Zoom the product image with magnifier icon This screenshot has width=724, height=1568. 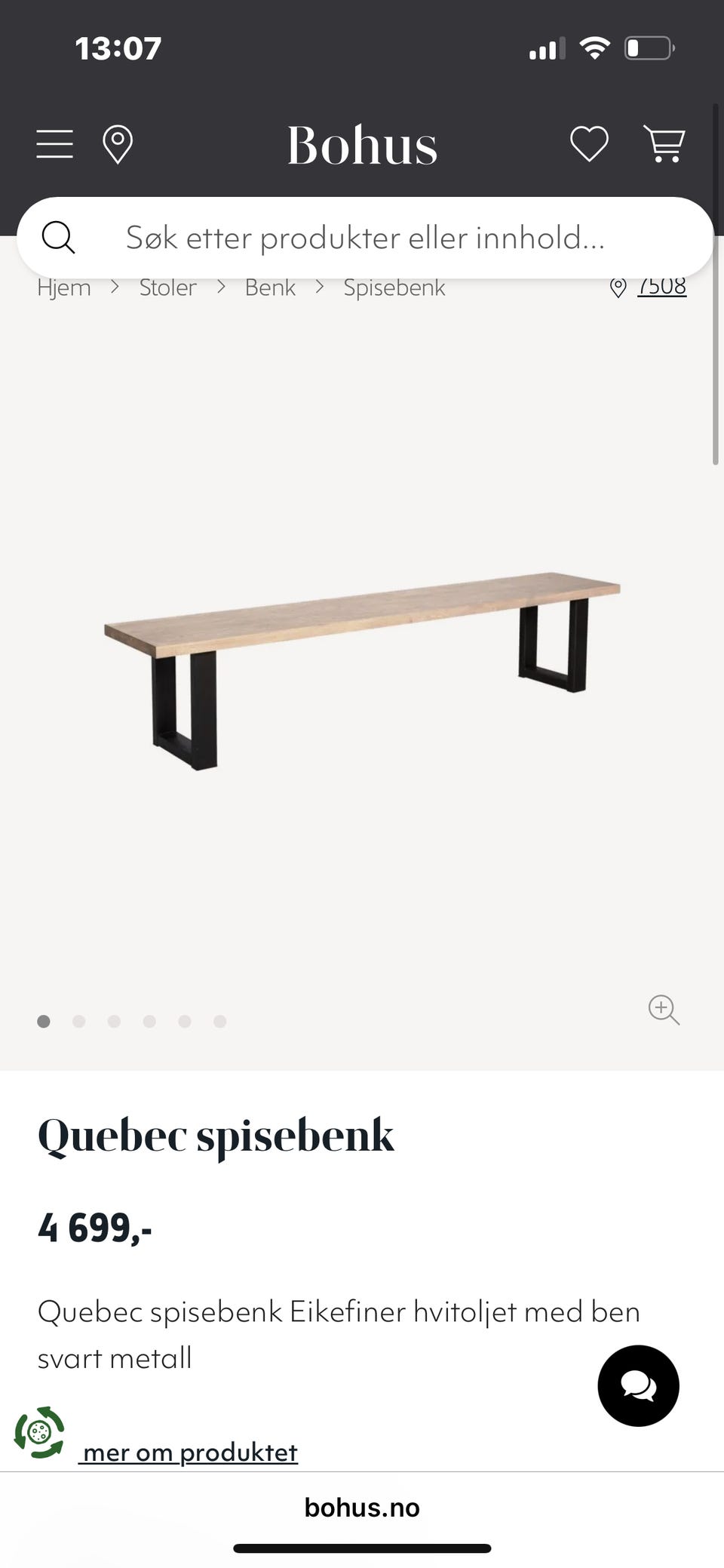pos(663,1010)
